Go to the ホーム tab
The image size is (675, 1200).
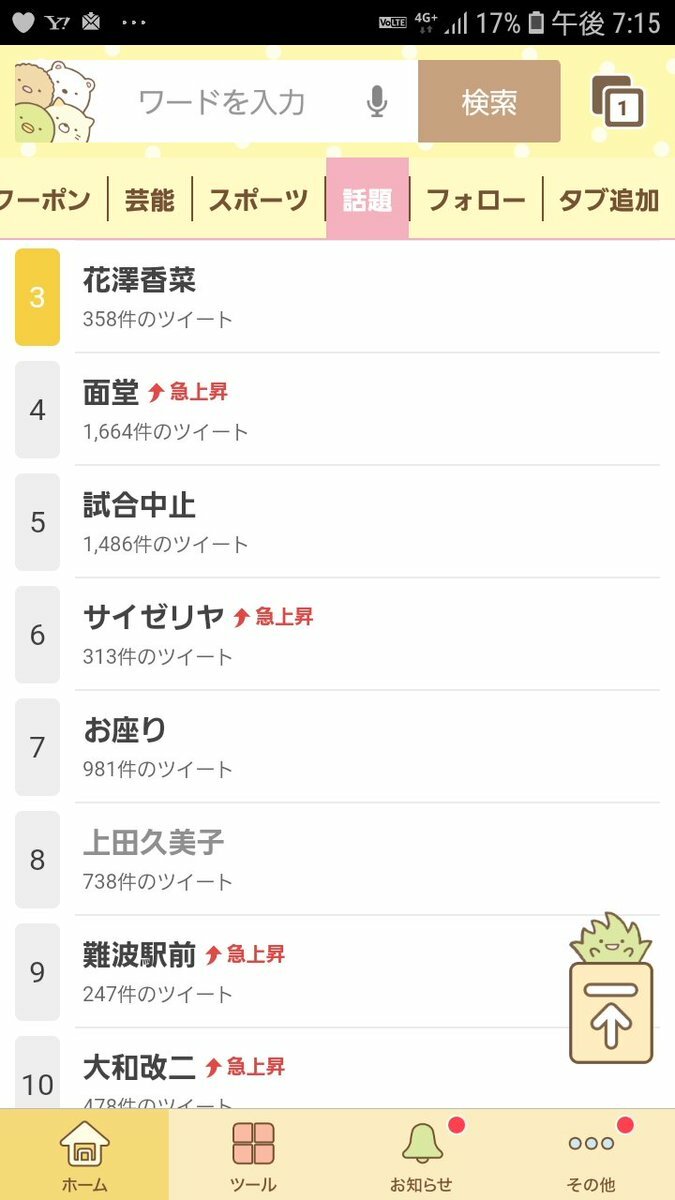click(85, 1154)
